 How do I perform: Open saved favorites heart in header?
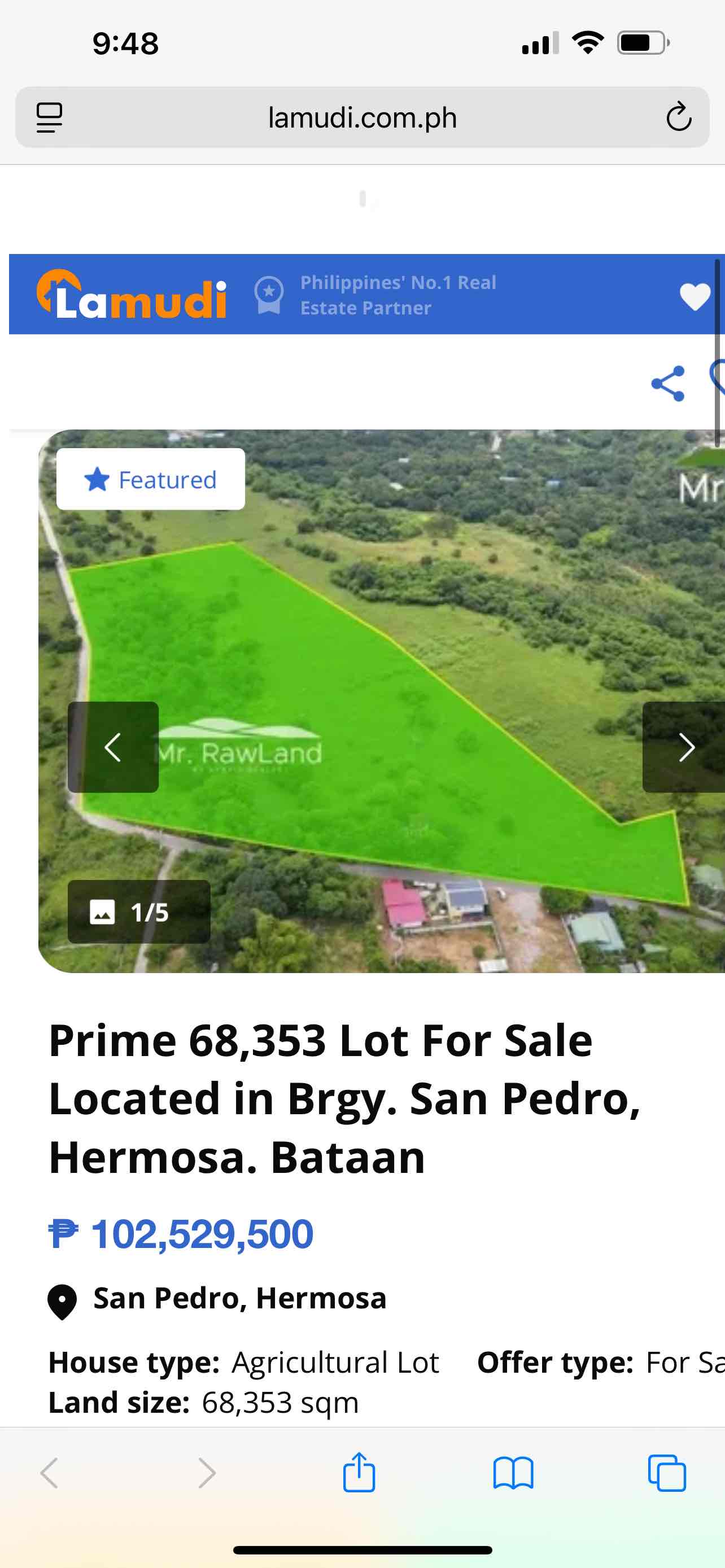(x=694, y=296)
